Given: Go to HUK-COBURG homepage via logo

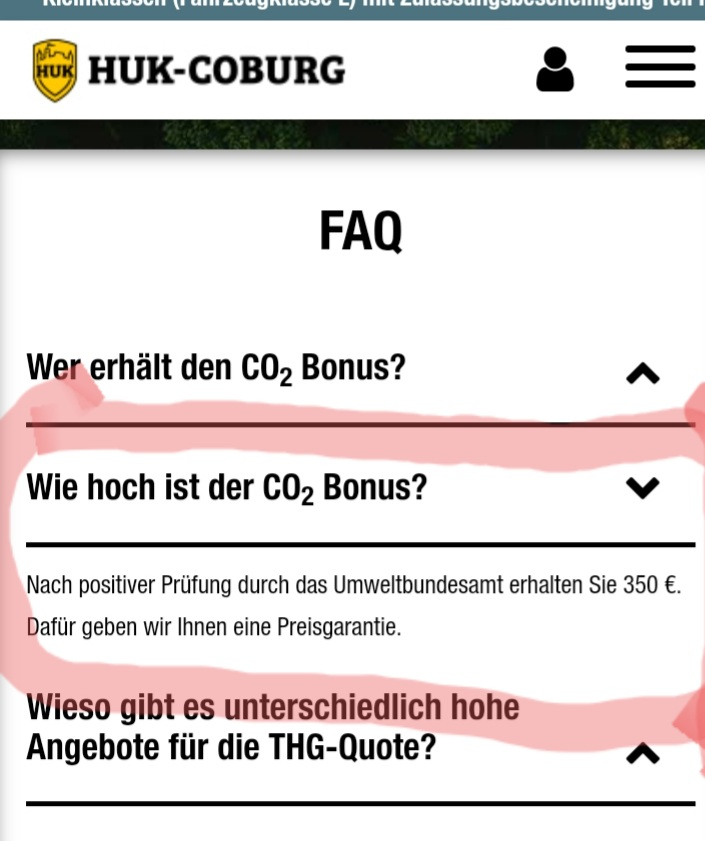Looking at the screenshot, I should pyautogui.click(x=189, y=70).
